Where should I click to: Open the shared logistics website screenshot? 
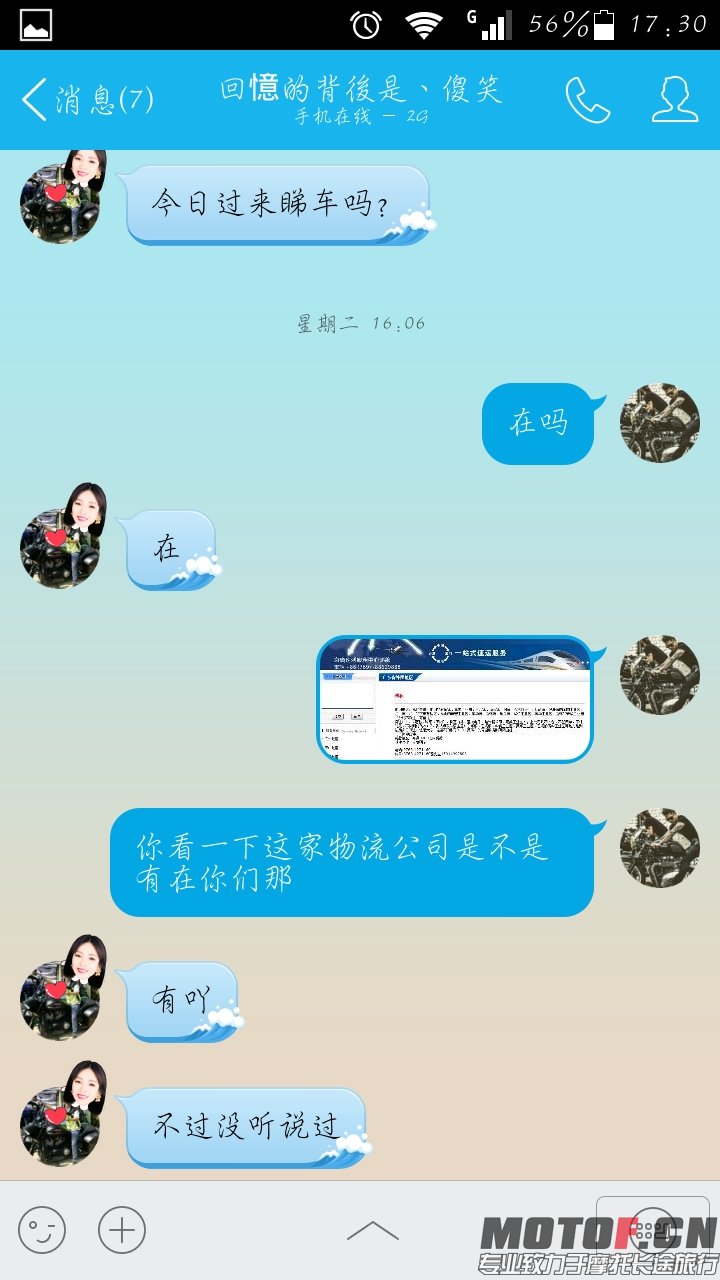[x=456, y=699]
